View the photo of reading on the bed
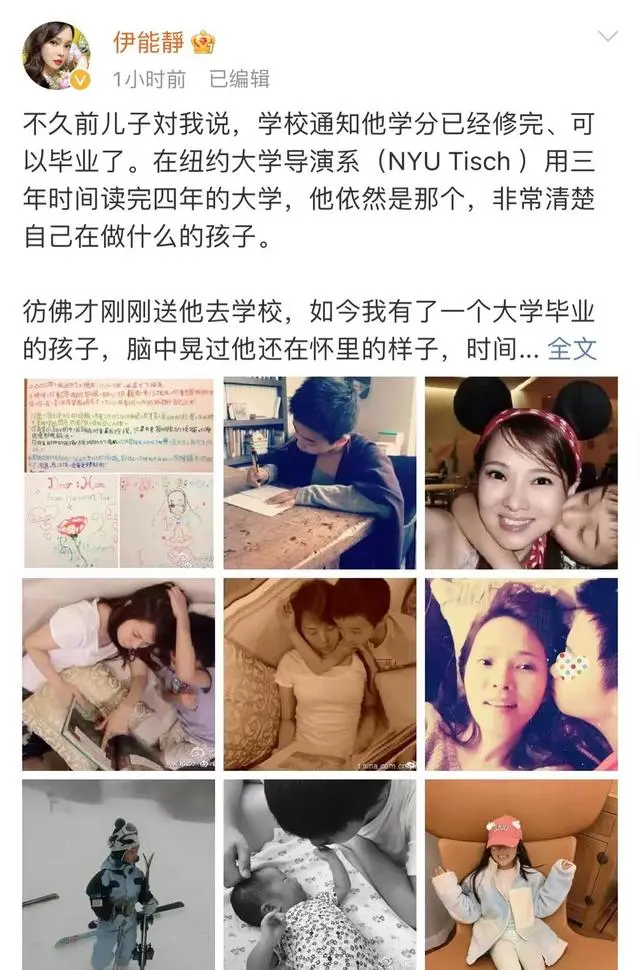 coord(118,674)
